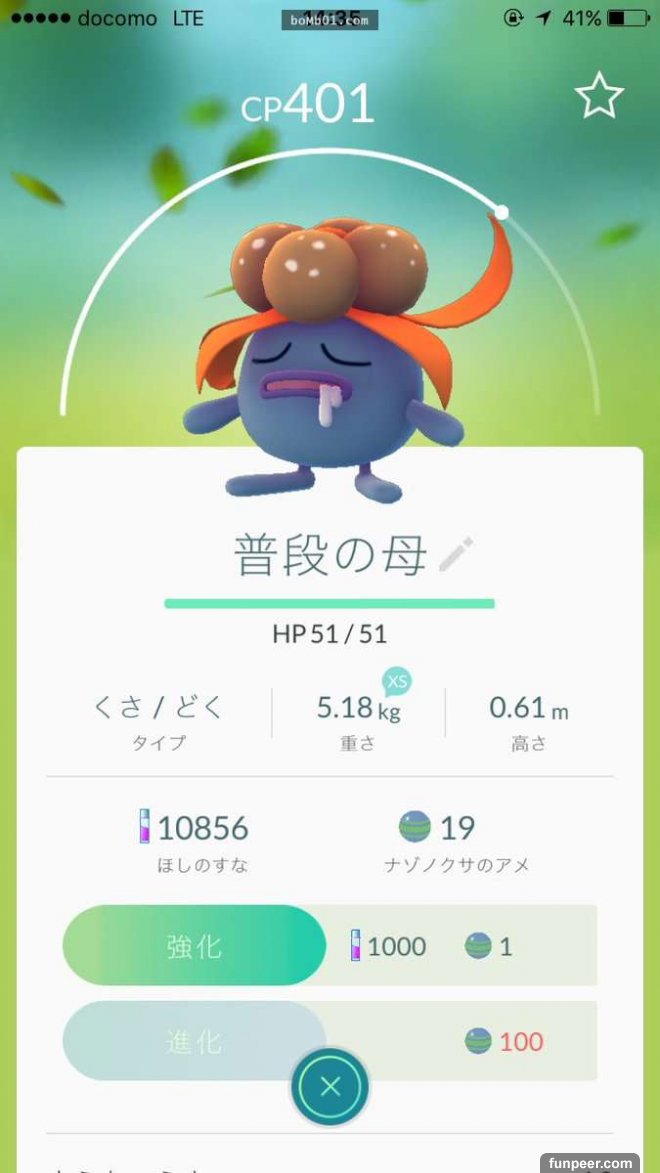Tap the 強化 power up button

click(194, 946)
